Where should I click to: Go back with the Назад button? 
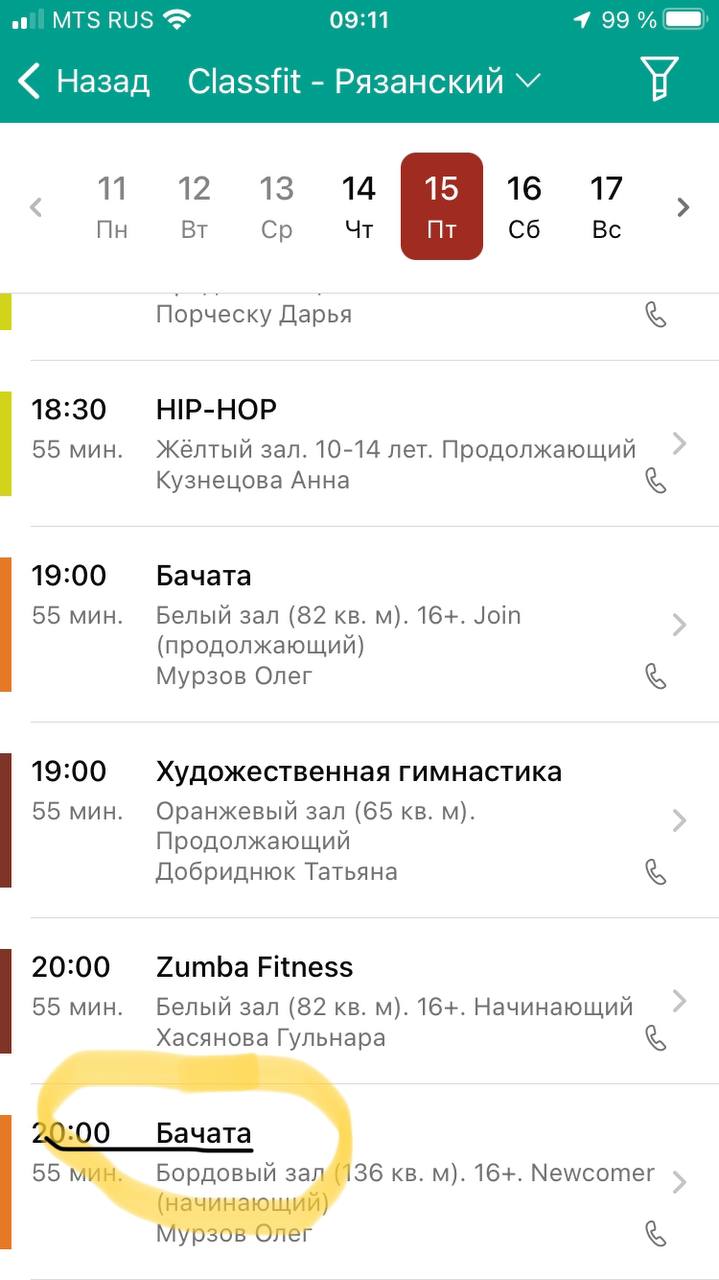[85, 81]
